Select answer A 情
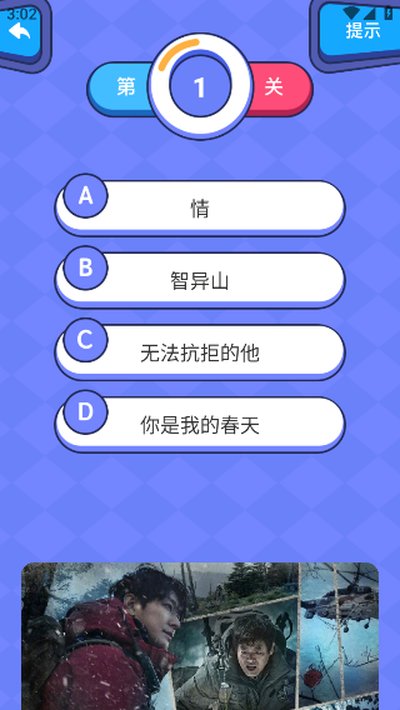The height and width of the screenshot is (710, 400). 200,206
